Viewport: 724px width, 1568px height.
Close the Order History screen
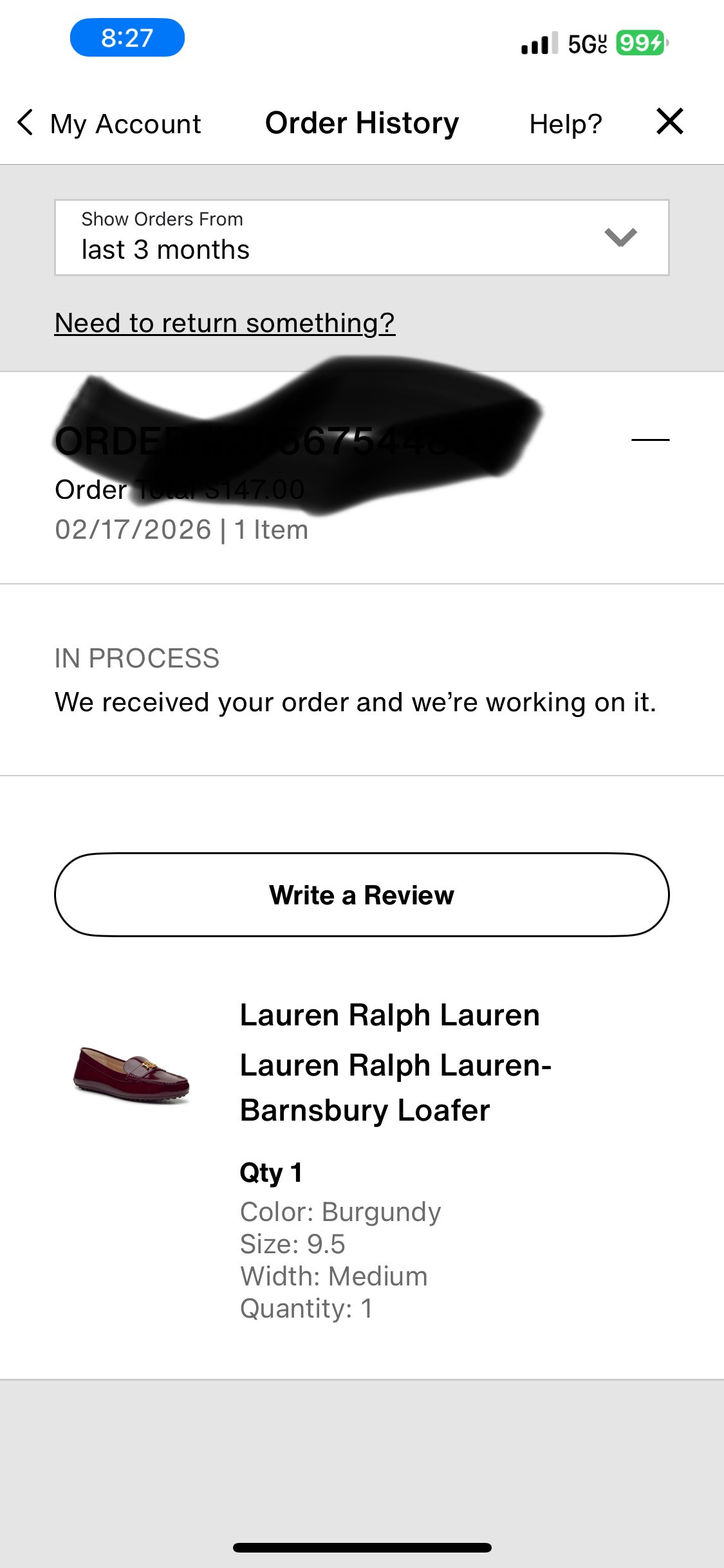[x=669, y=122]
